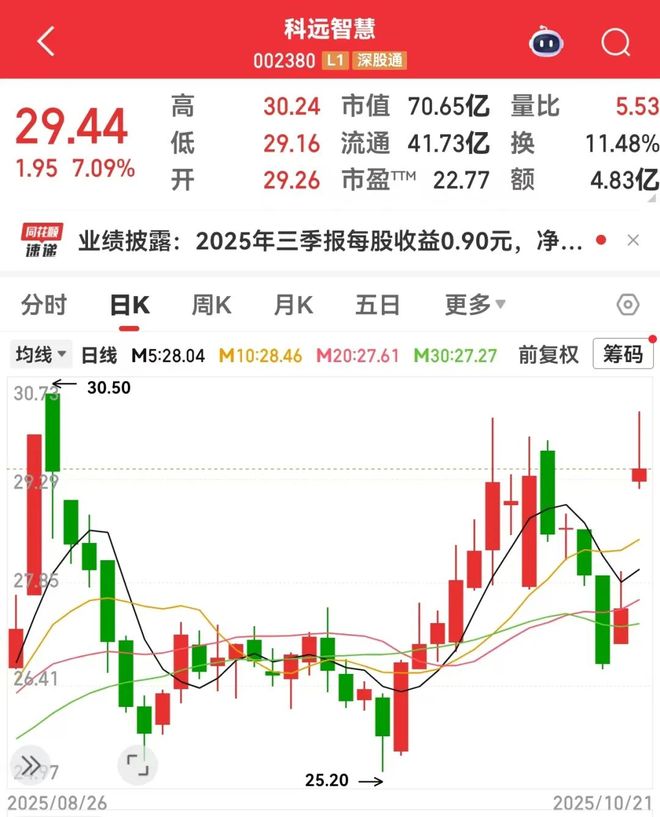Open stock search magnifier
660x817 pixels.
[x=617, y=42]
